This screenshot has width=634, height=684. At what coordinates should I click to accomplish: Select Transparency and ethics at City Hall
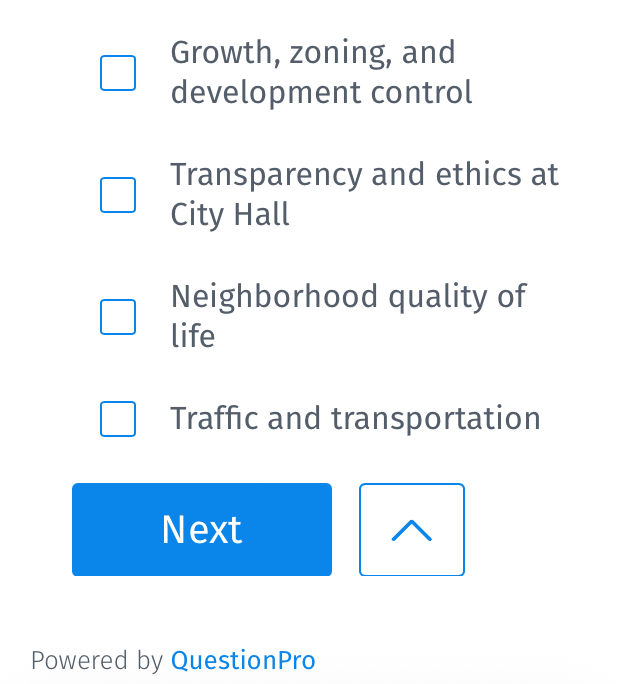(118, 195)
